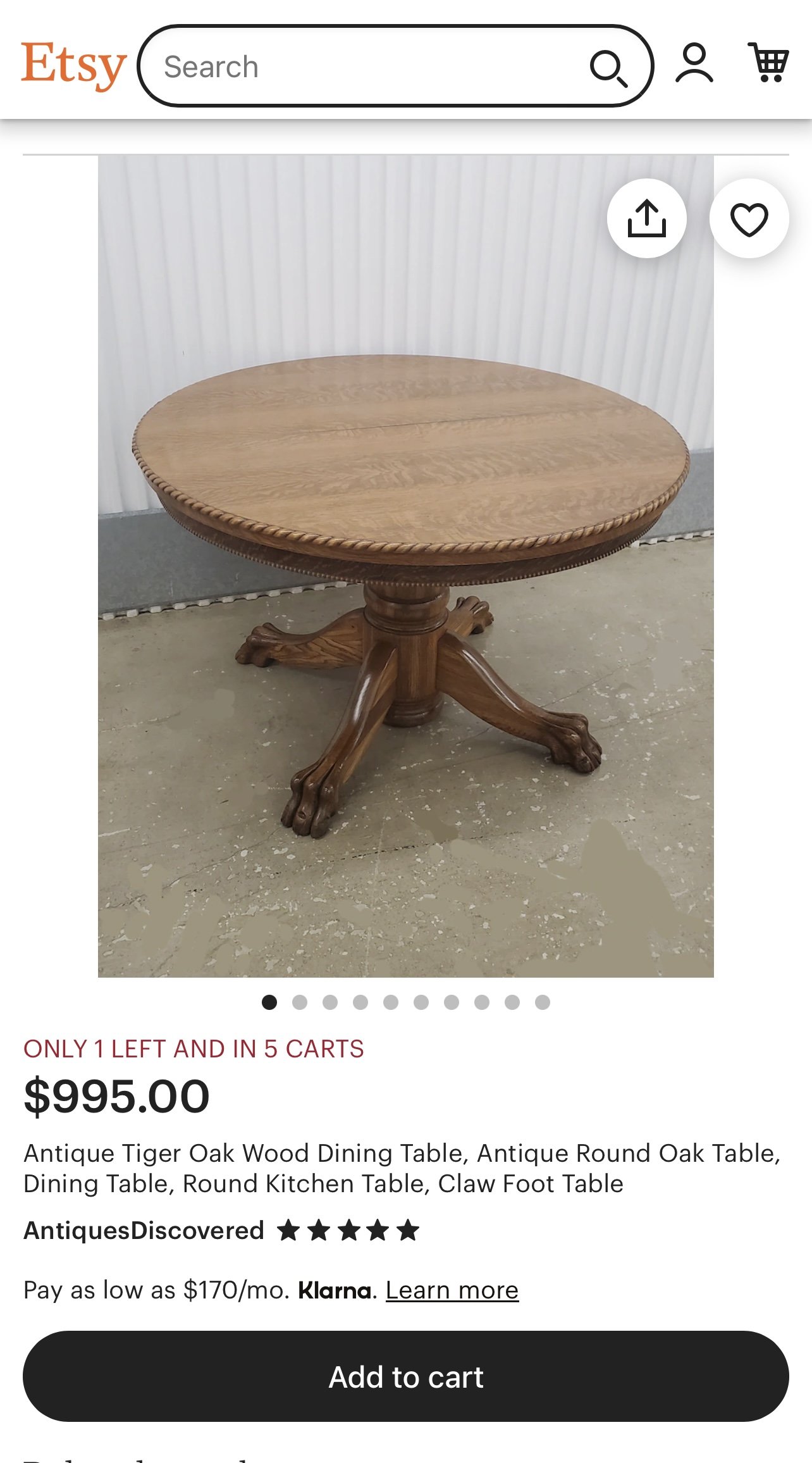The image size is (812, 1463).
Task: Go to the Etsy home page
Action: 73,66
